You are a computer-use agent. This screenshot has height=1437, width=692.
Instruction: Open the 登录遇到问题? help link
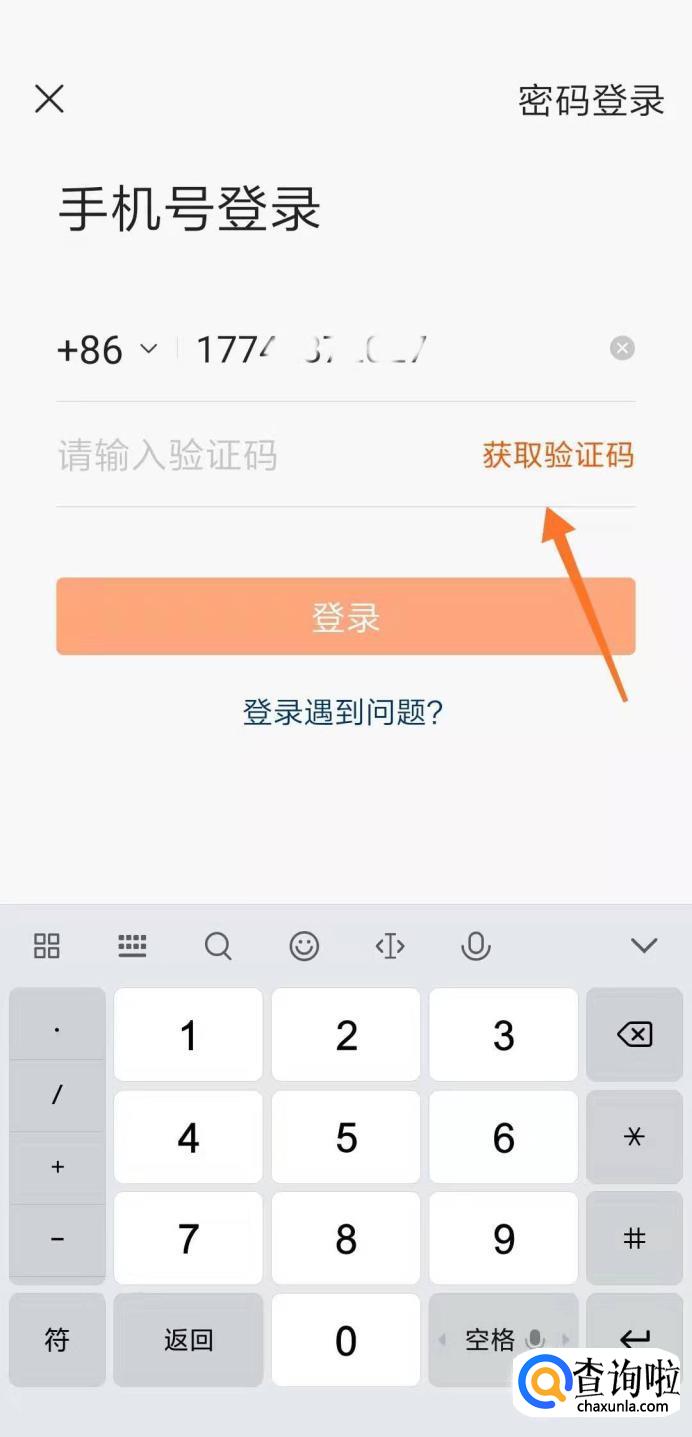[x=343, y=712]
